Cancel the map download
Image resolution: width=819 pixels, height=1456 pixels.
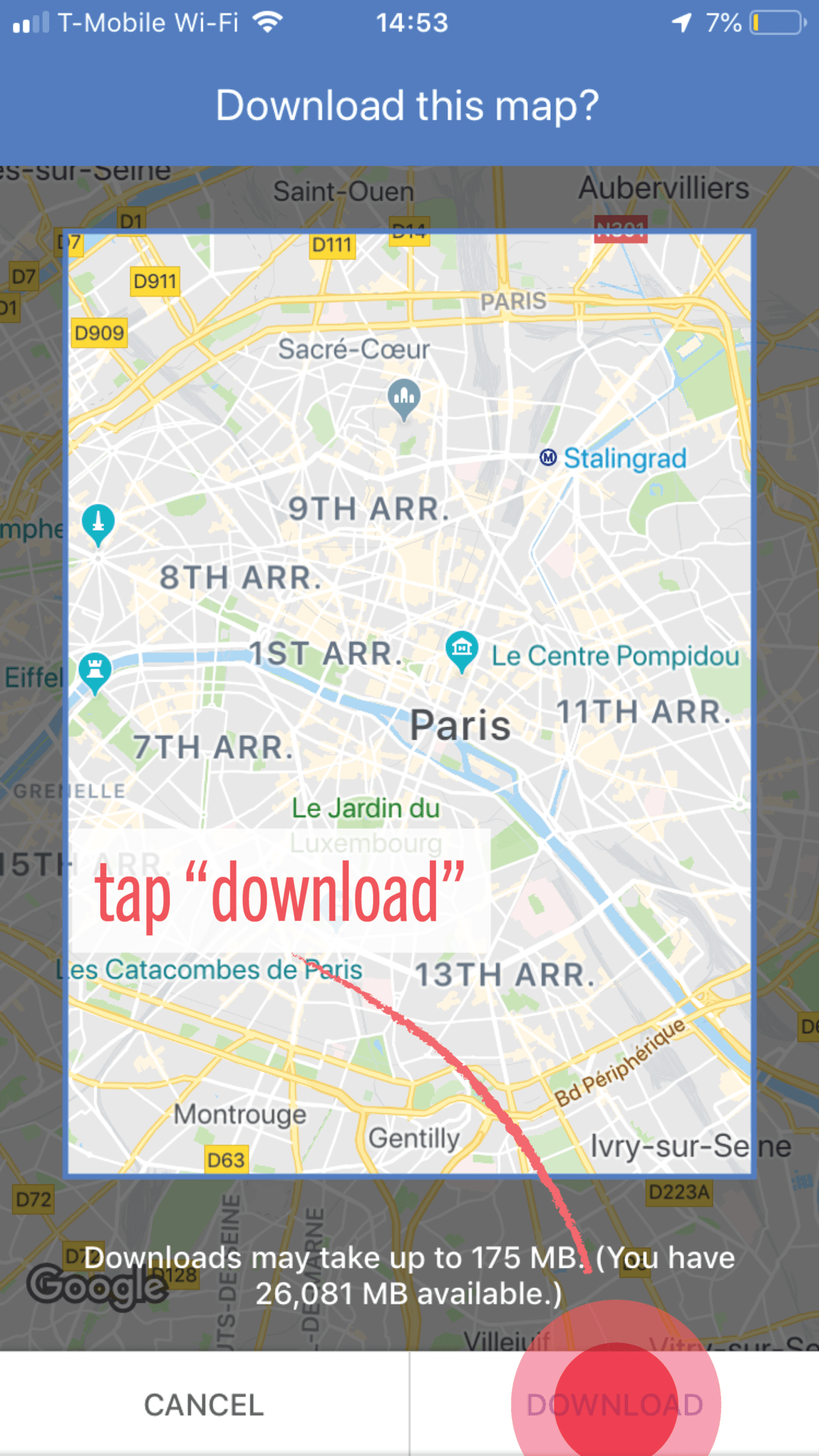pyautogui.click(x=204, y=1404)
